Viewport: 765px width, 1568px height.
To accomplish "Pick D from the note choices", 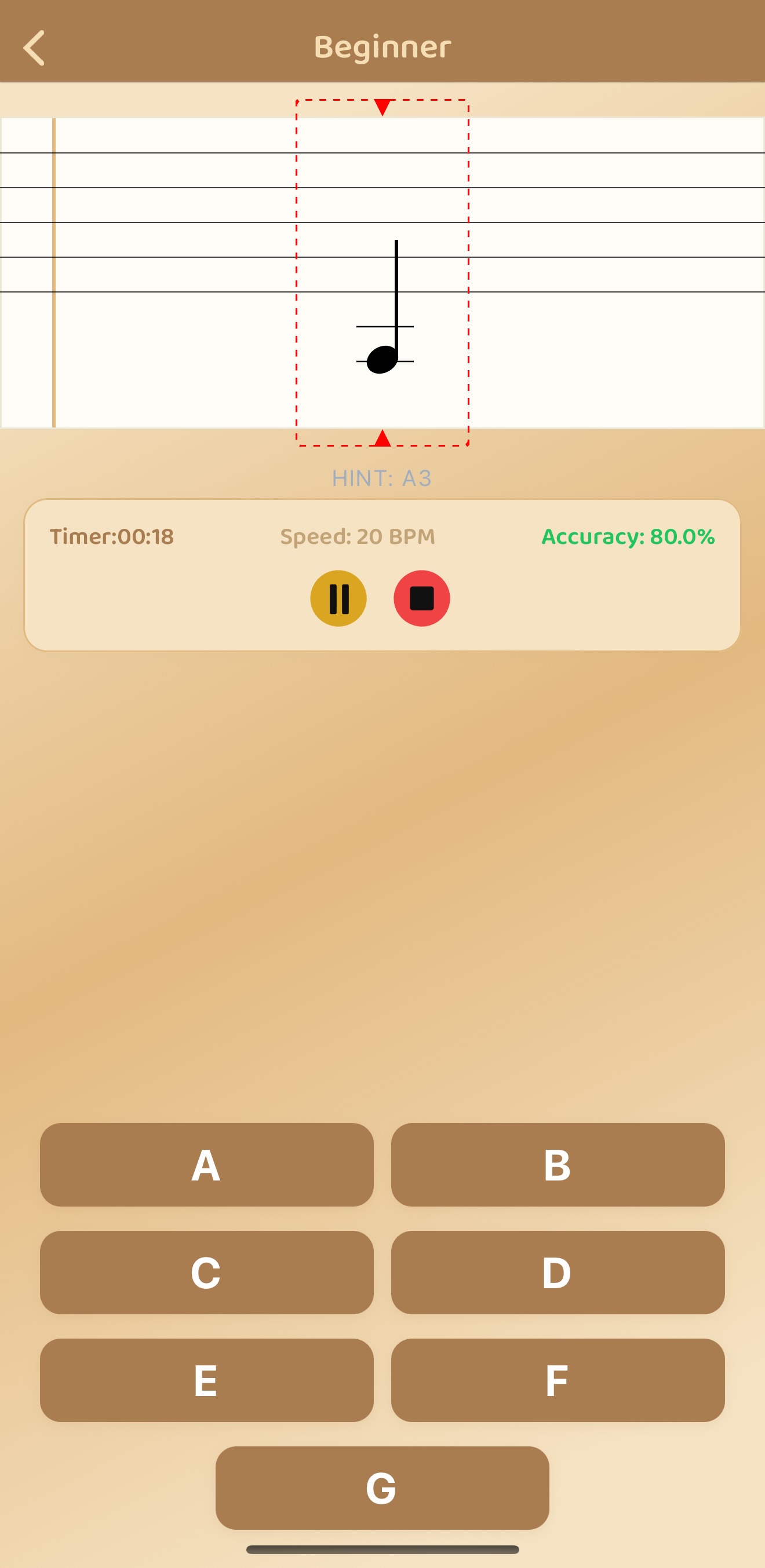I will pyautogui.click(x=559, y=1272).
